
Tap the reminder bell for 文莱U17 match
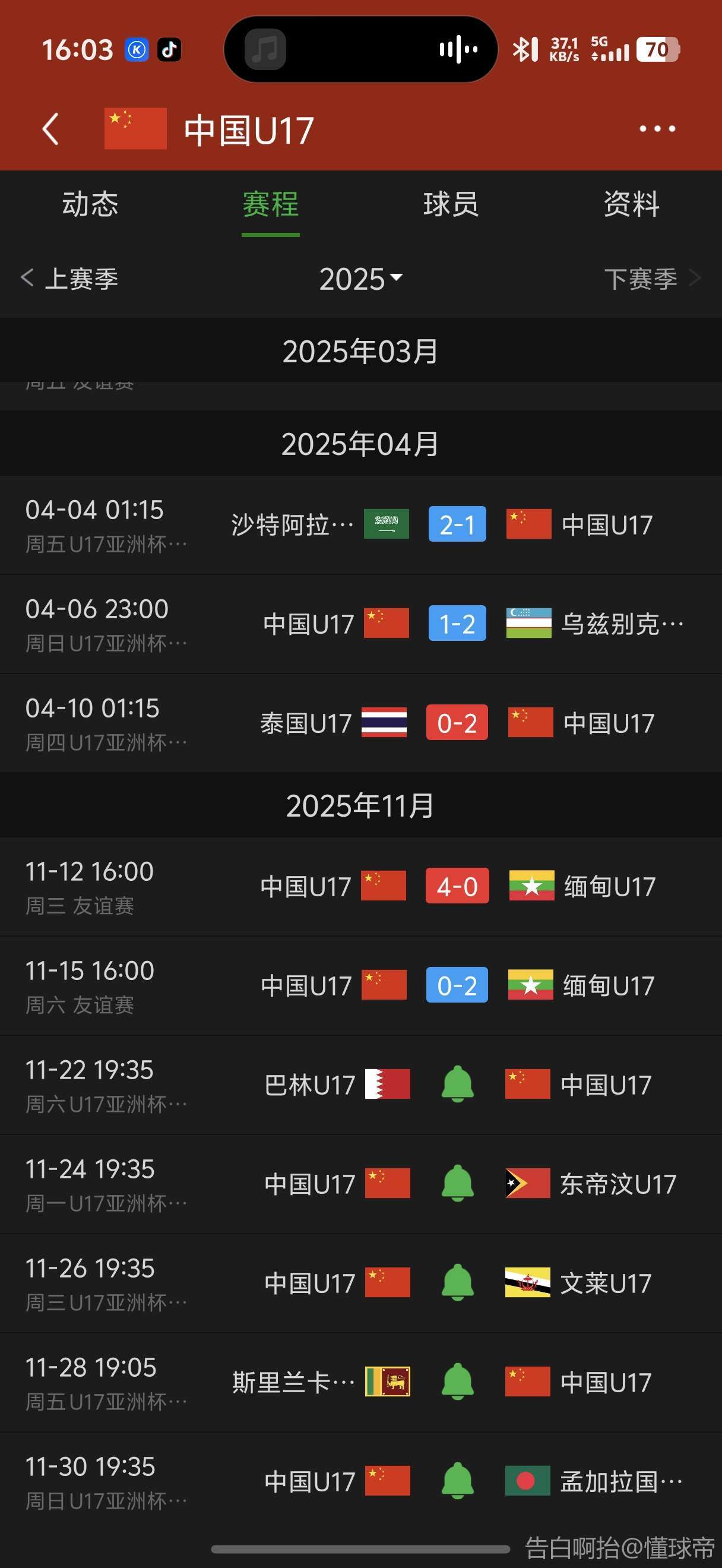coord(457,1282)
